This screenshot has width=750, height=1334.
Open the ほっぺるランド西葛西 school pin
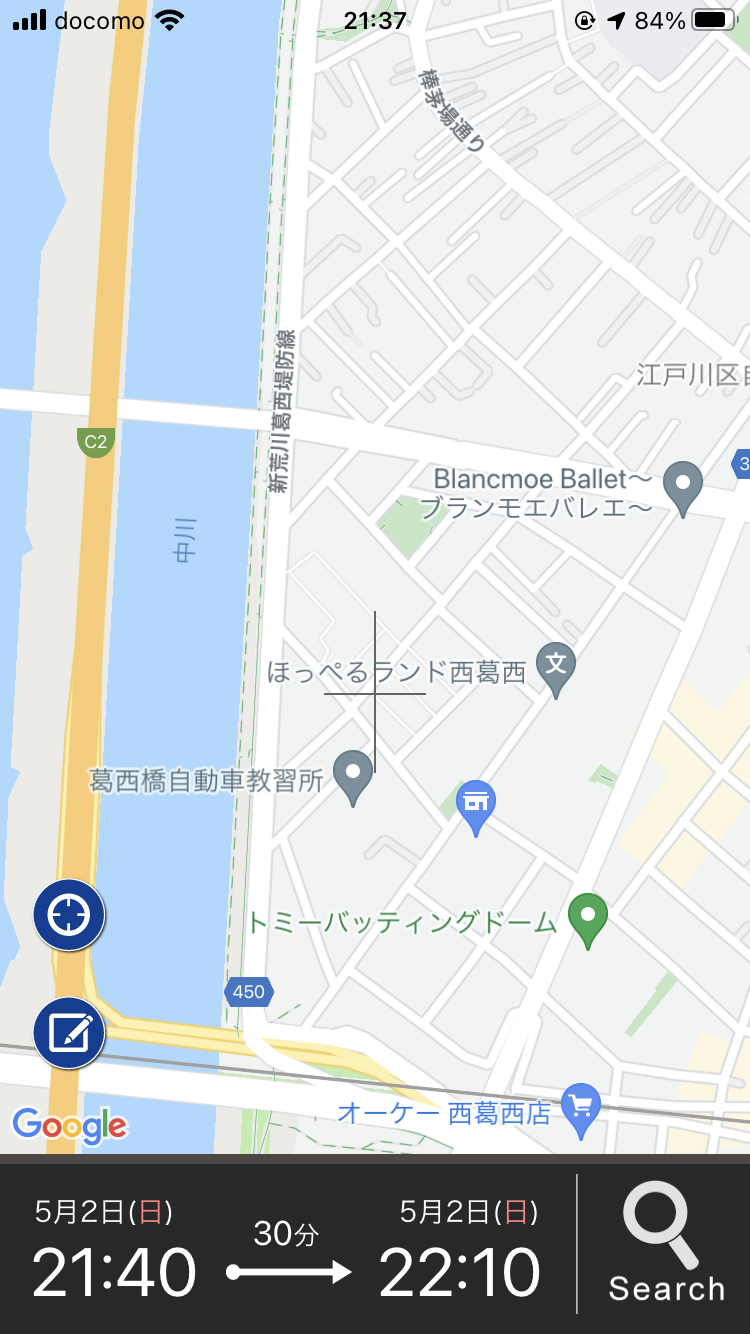tap(557, 670)
